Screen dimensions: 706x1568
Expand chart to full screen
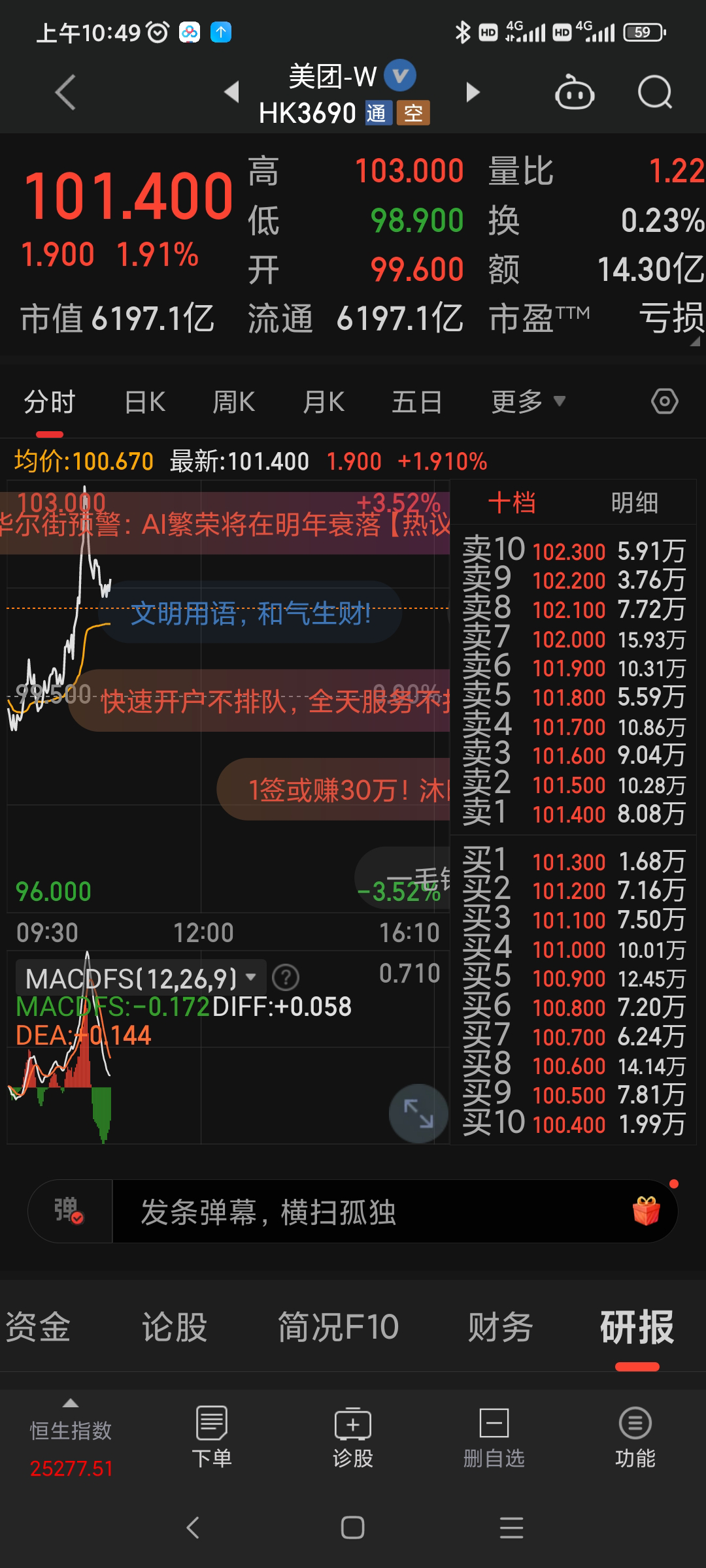418,1113
